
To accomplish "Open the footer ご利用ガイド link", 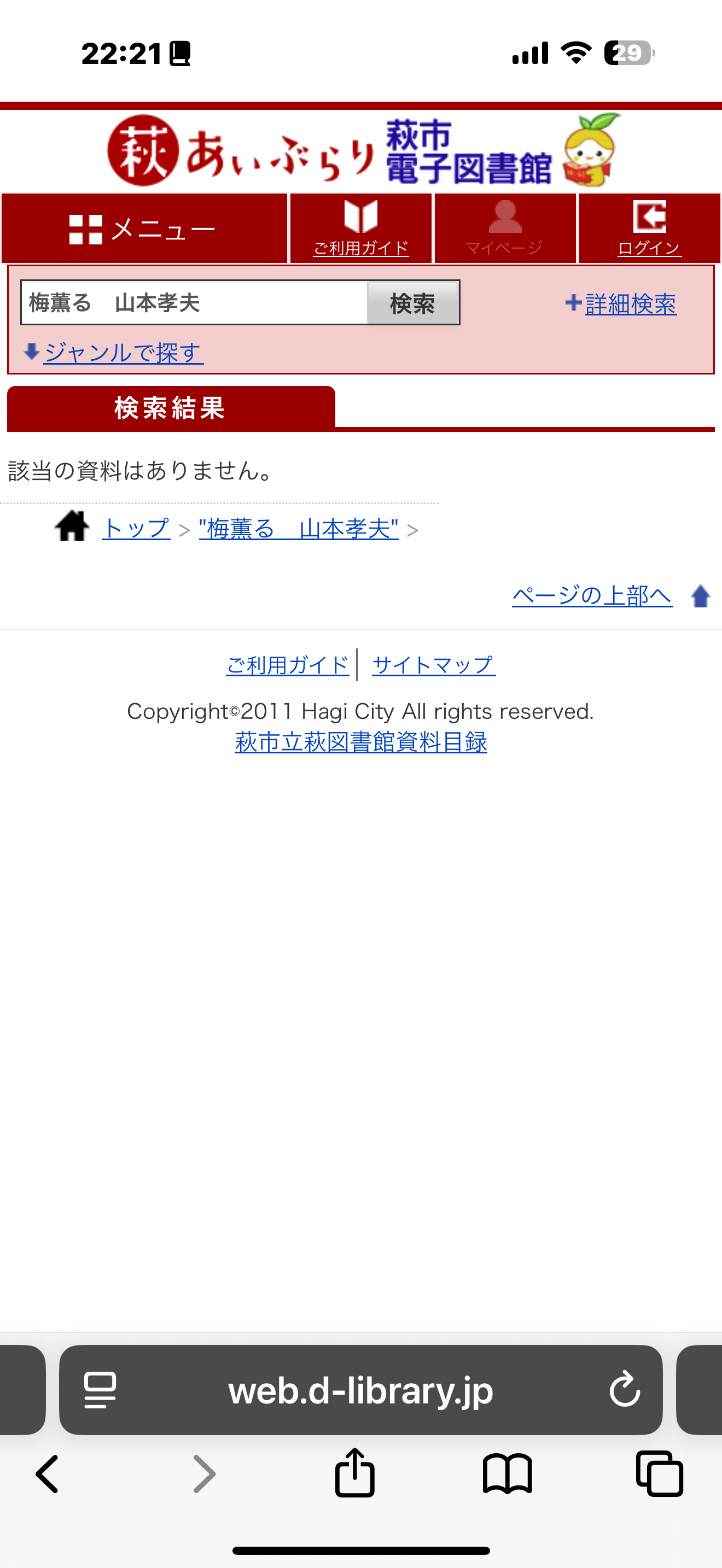I will 287,665.
